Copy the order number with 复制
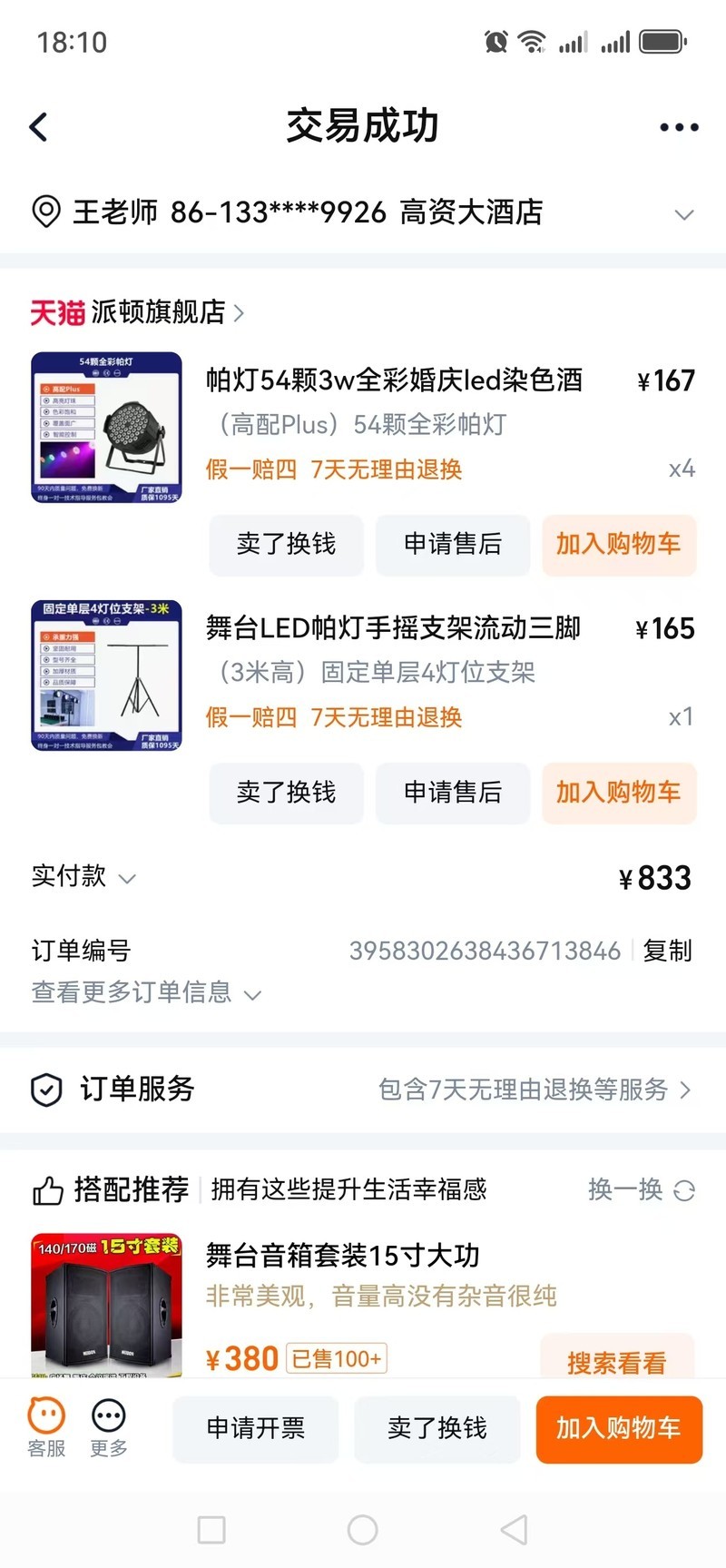Image resolution: width=726 pixels, height=1568 pixels. tap(667, 951)
